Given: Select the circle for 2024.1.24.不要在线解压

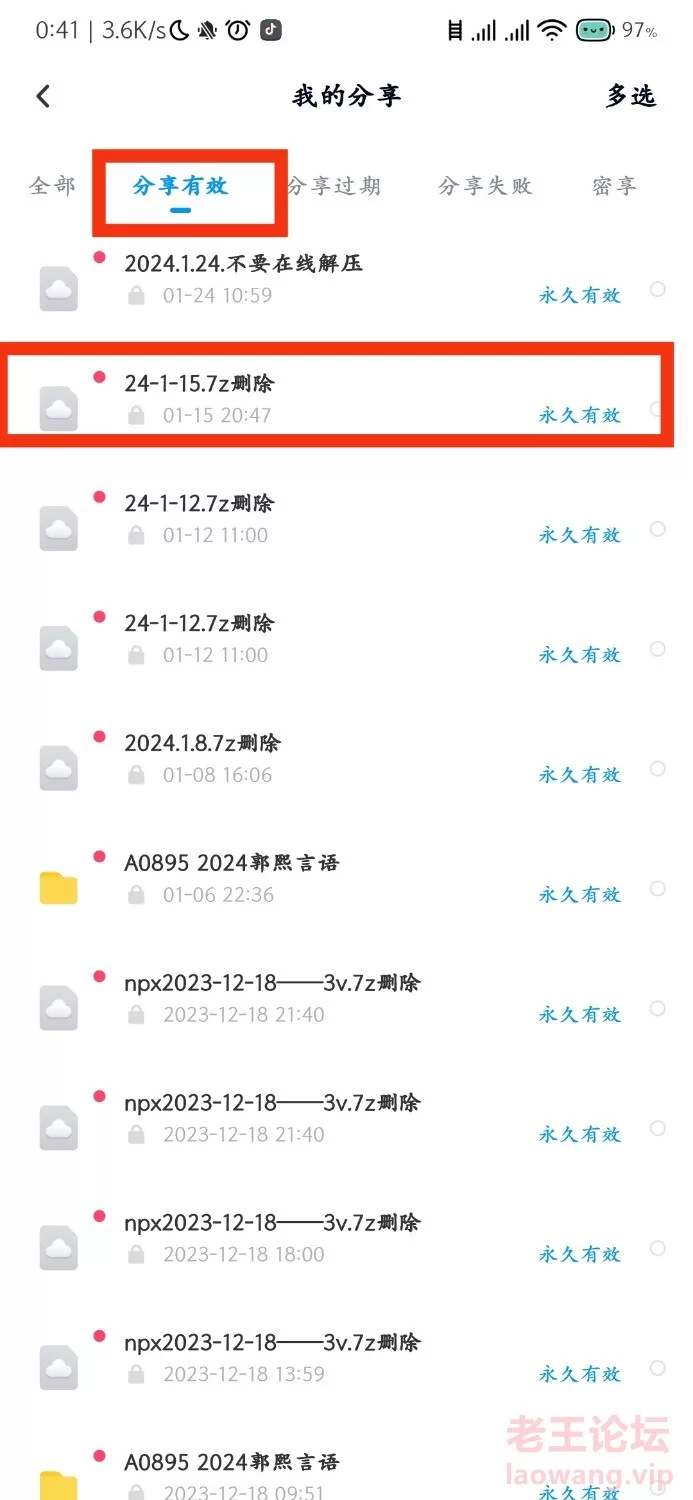Looking at the screenshot, I should (657, 289).
